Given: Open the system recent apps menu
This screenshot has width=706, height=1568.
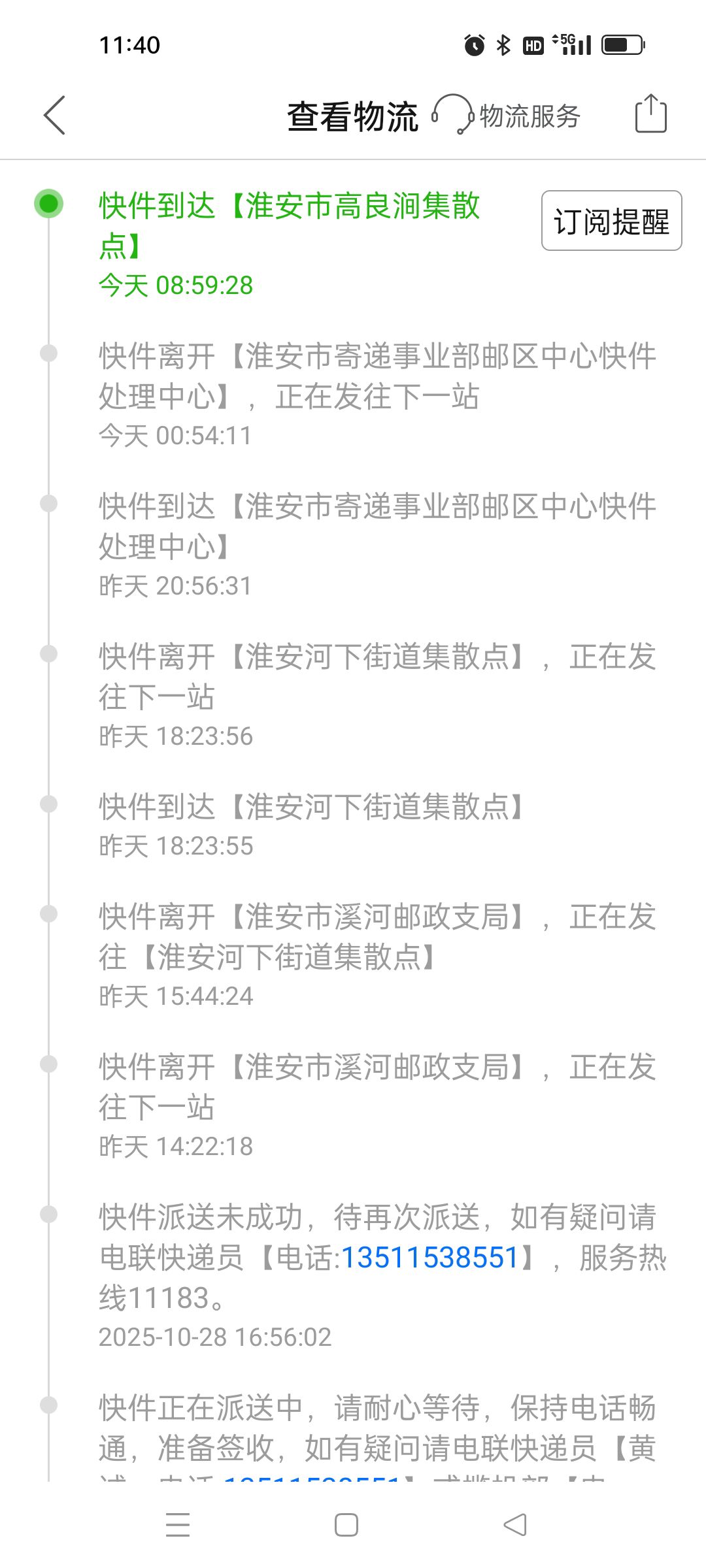Looking at the screenshot, I should [x=177, y=1525].
